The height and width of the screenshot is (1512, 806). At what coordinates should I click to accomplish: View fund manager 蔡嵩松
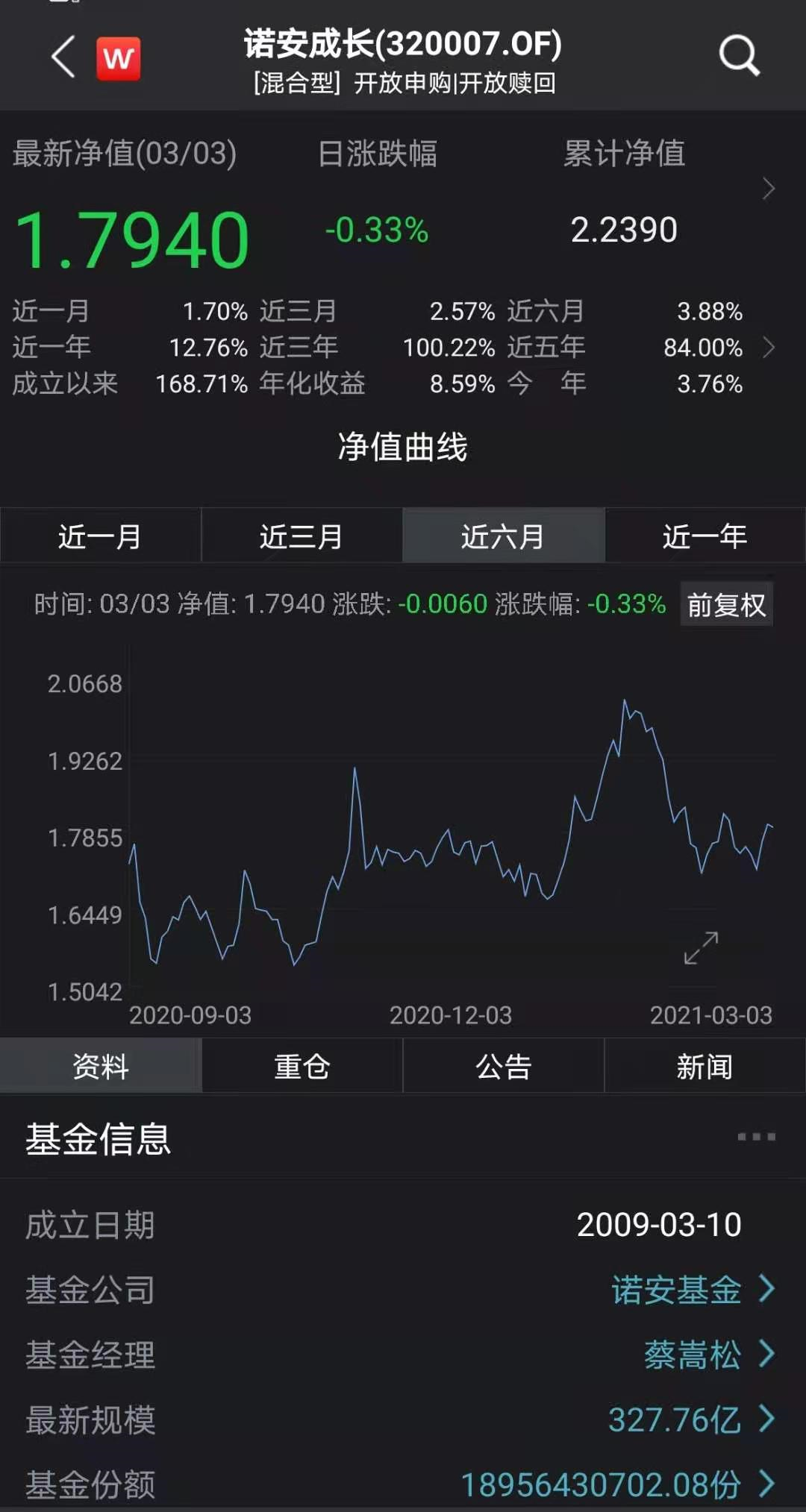point(707,1355)
